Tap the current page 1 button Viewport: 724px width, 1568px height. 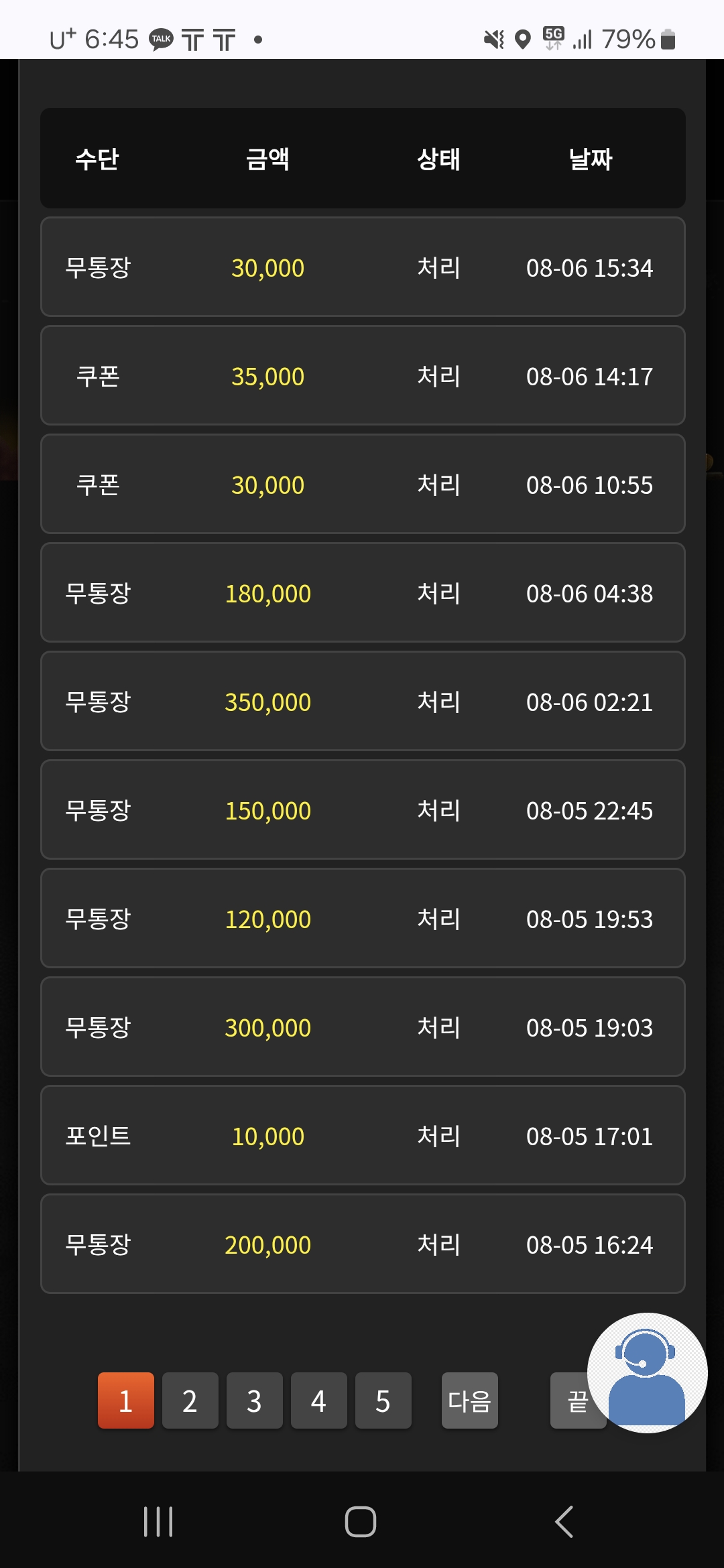[x=125, y=1400]
